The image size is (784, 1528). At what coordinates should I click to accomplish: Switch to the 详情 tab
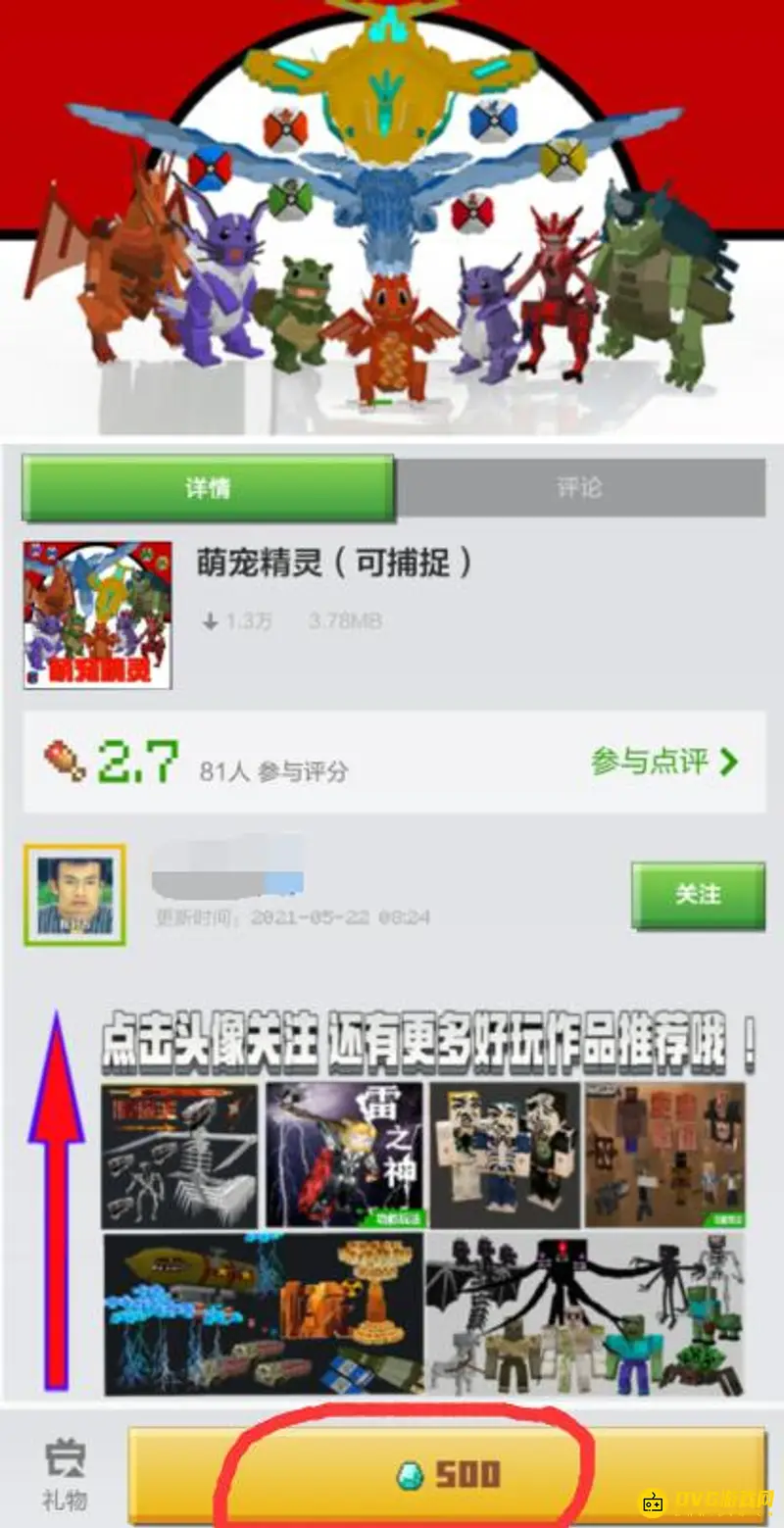(208, 487)
